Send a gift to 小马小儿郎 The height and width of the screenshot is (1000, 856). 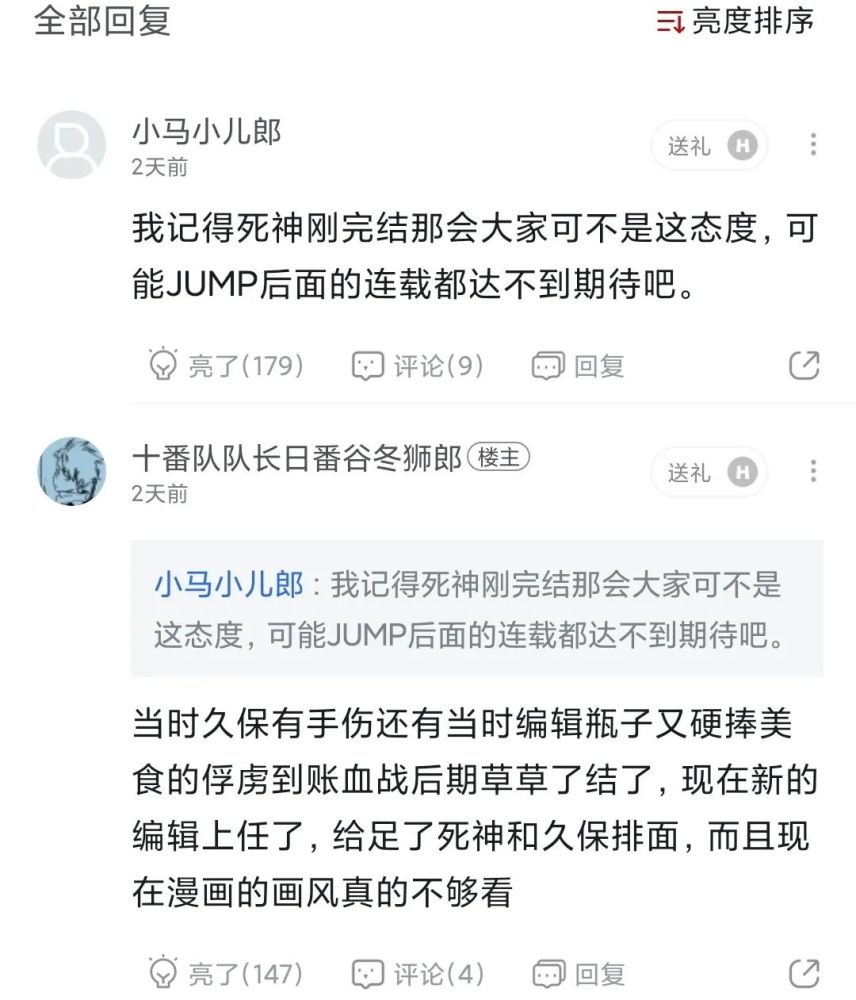point(709,146)
